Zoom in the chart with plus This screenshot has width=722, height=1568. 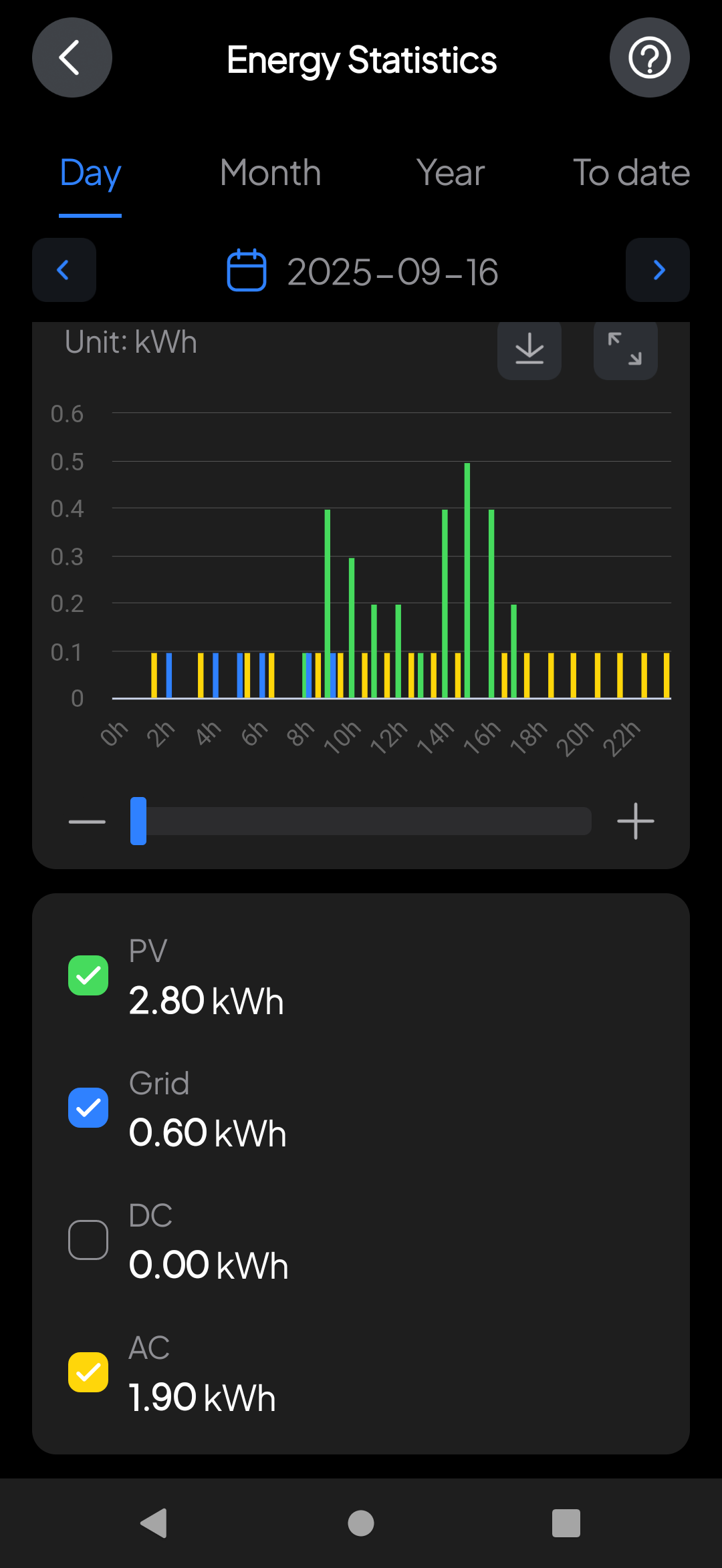635,821
